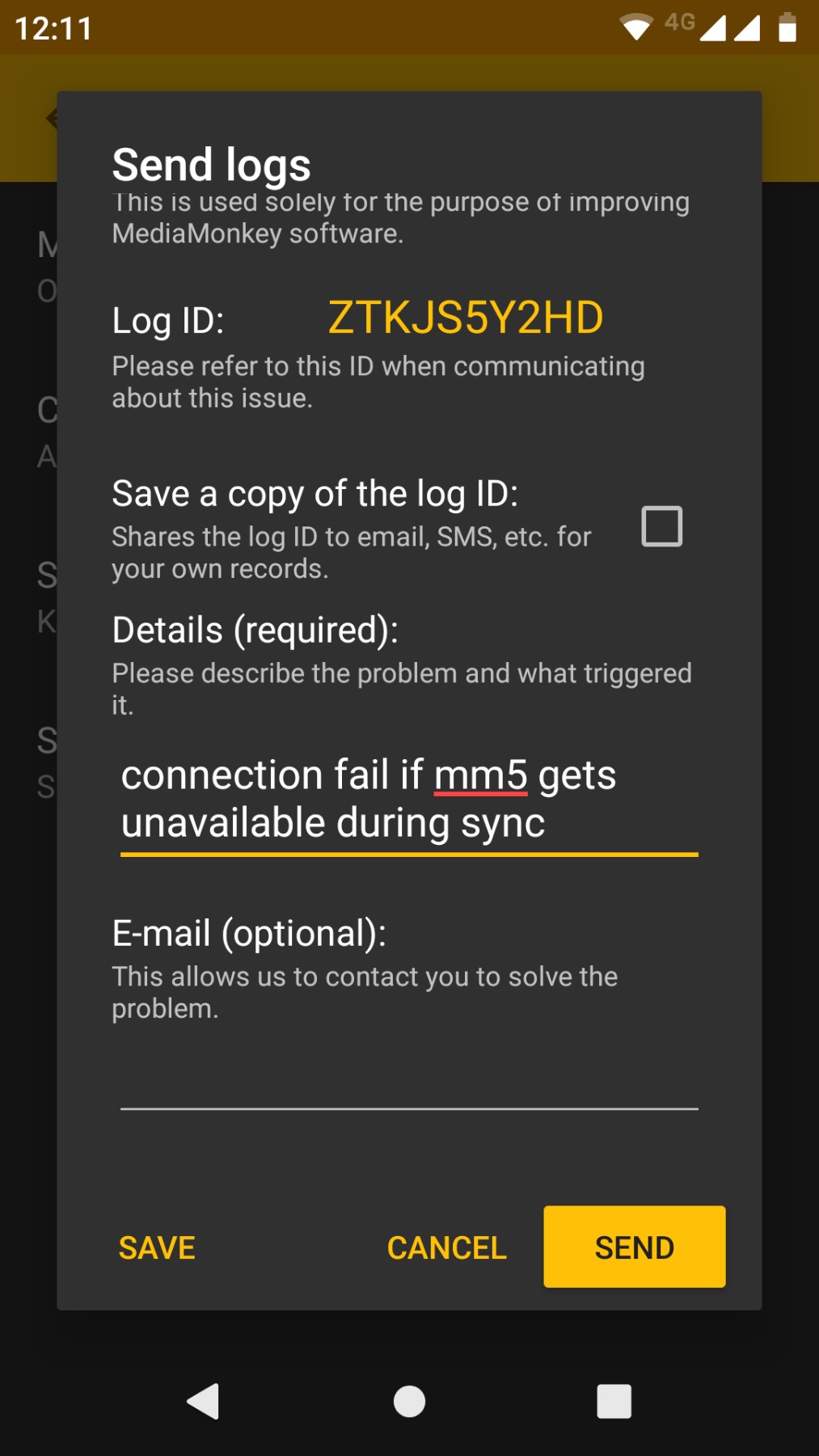Tap the system back button
The height and width of the screenshot is (1456, 819).
204,1401
